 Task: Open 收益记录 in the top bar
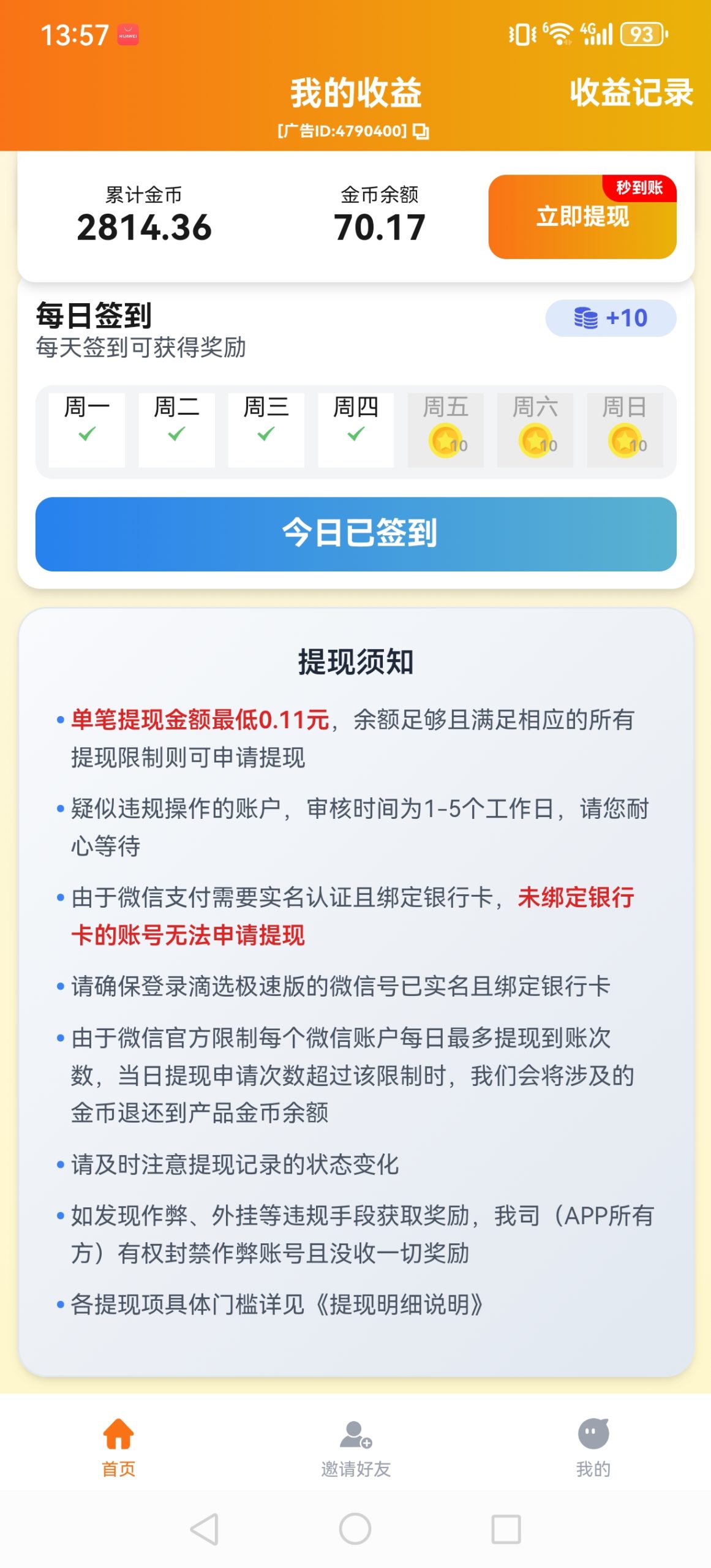pyautogui.click(x=630, y=92)
